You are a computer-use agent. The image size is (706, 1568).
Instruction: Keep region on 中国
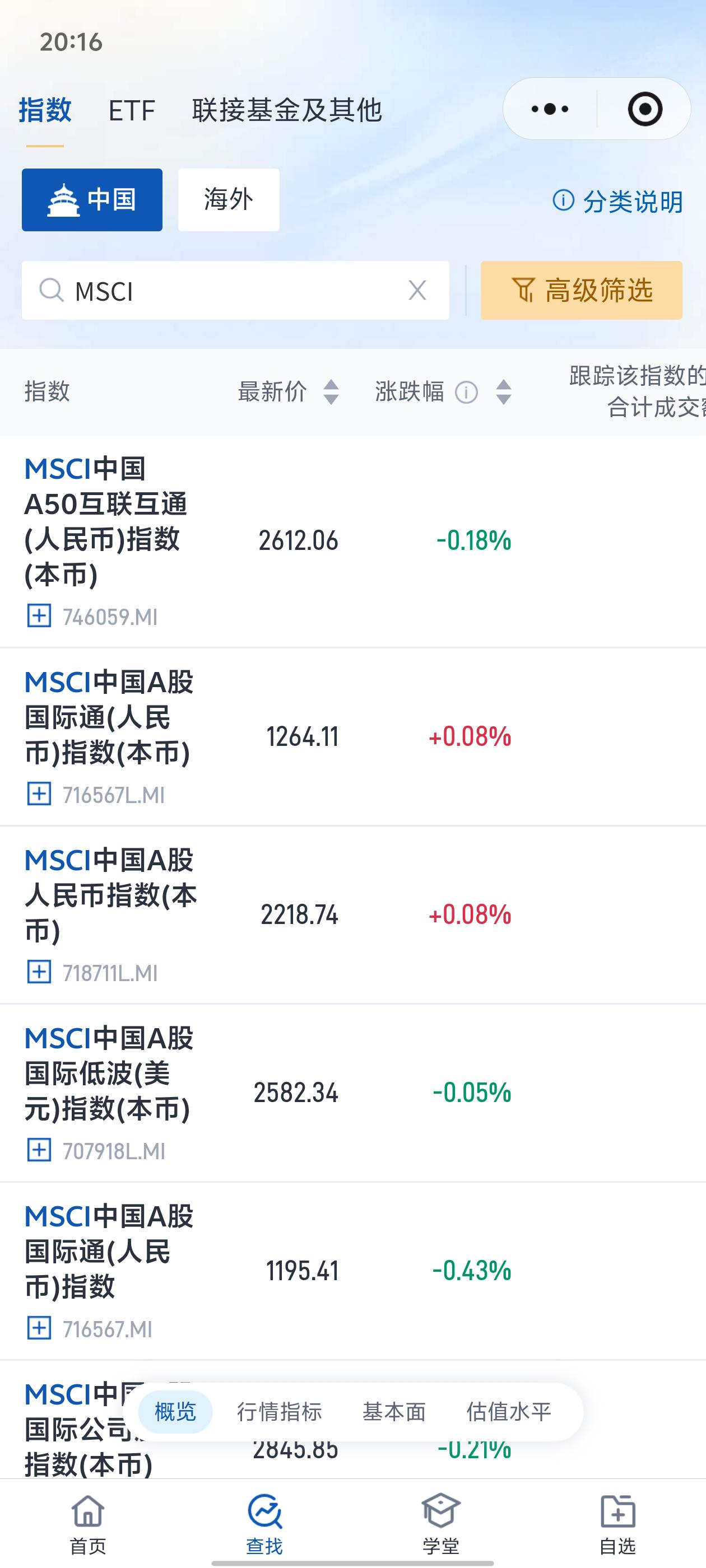point(91,200)
